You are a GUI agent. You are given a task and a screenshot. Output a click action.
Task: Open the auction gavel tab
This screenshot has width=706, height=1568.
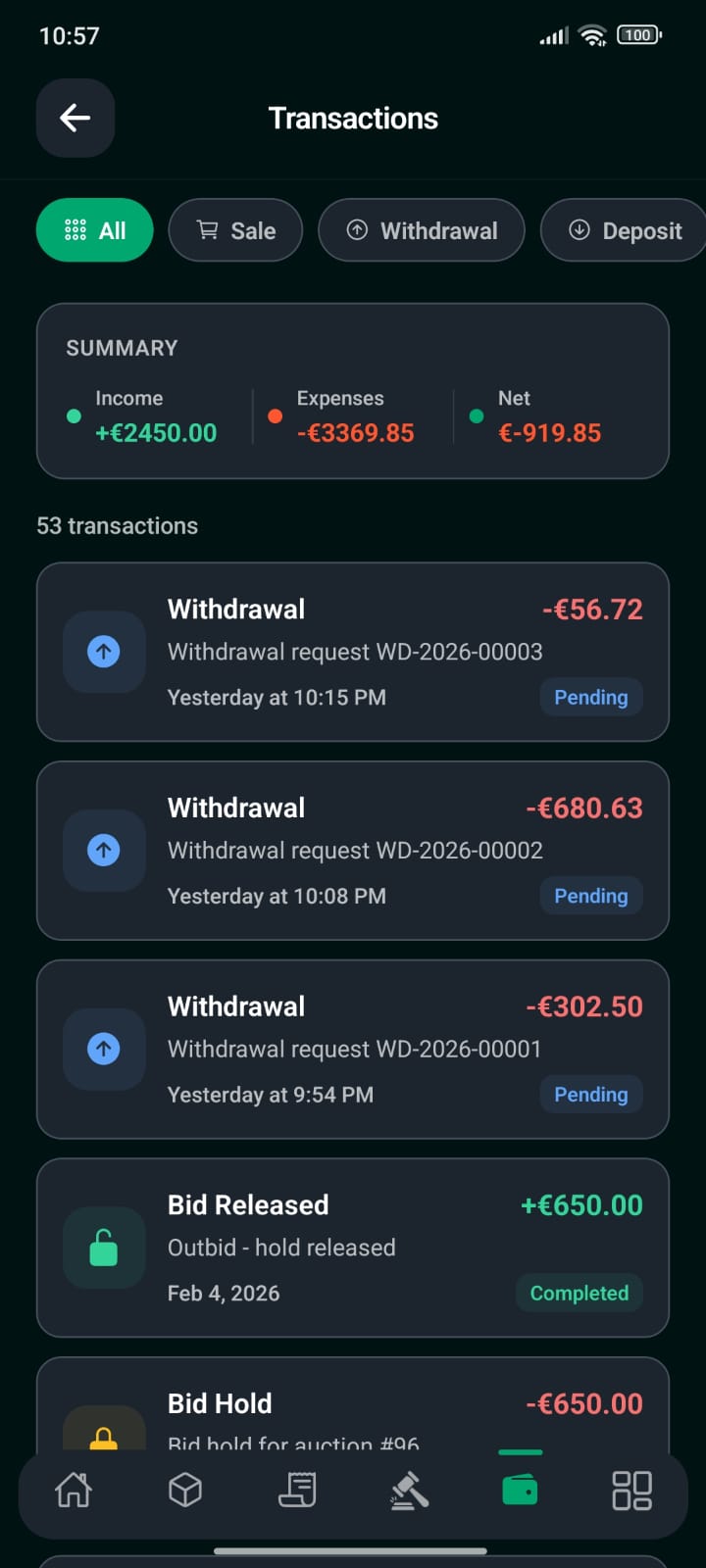point(409,1491)
